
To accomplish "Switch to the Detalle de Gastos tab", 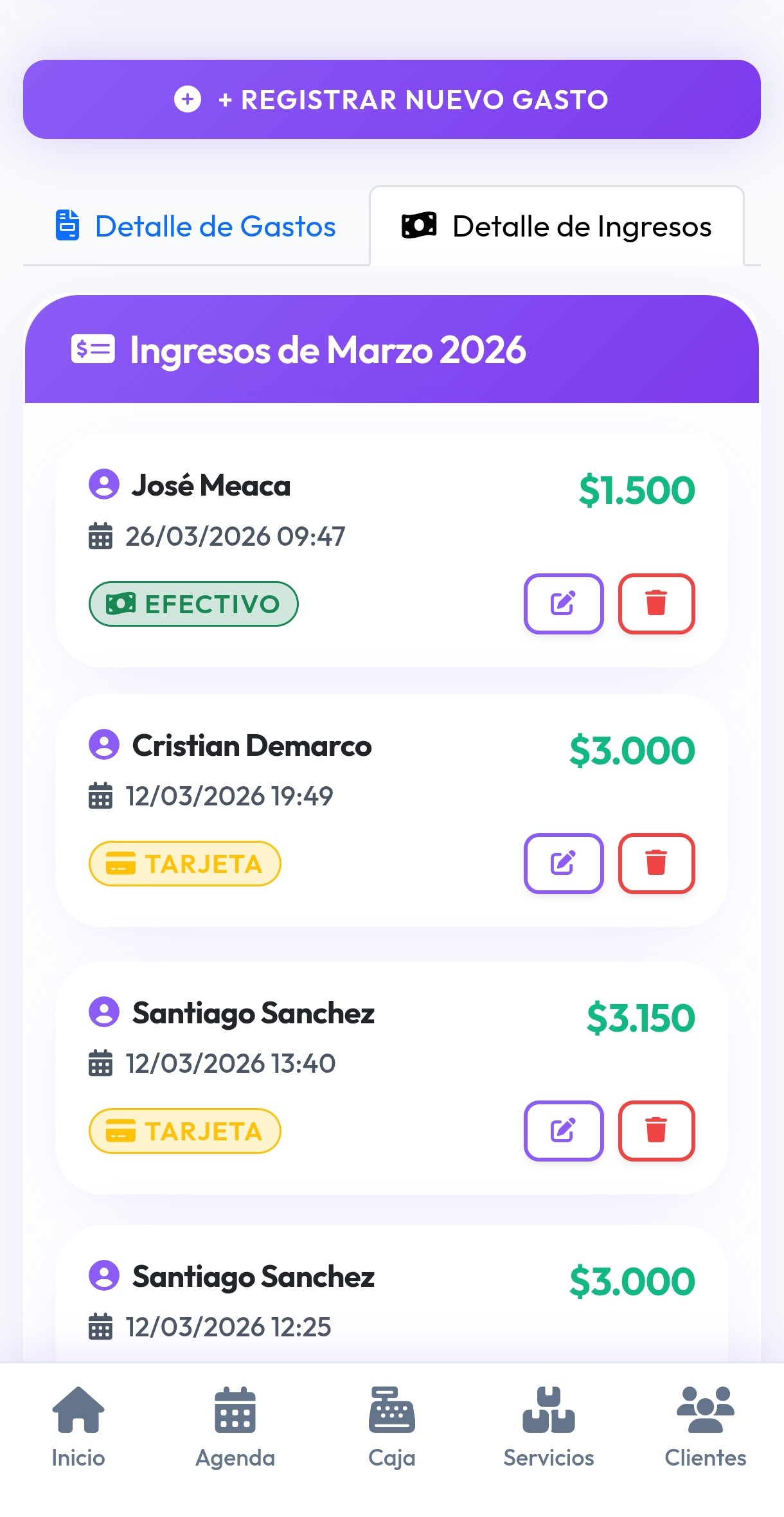I will tap(195, 226).
